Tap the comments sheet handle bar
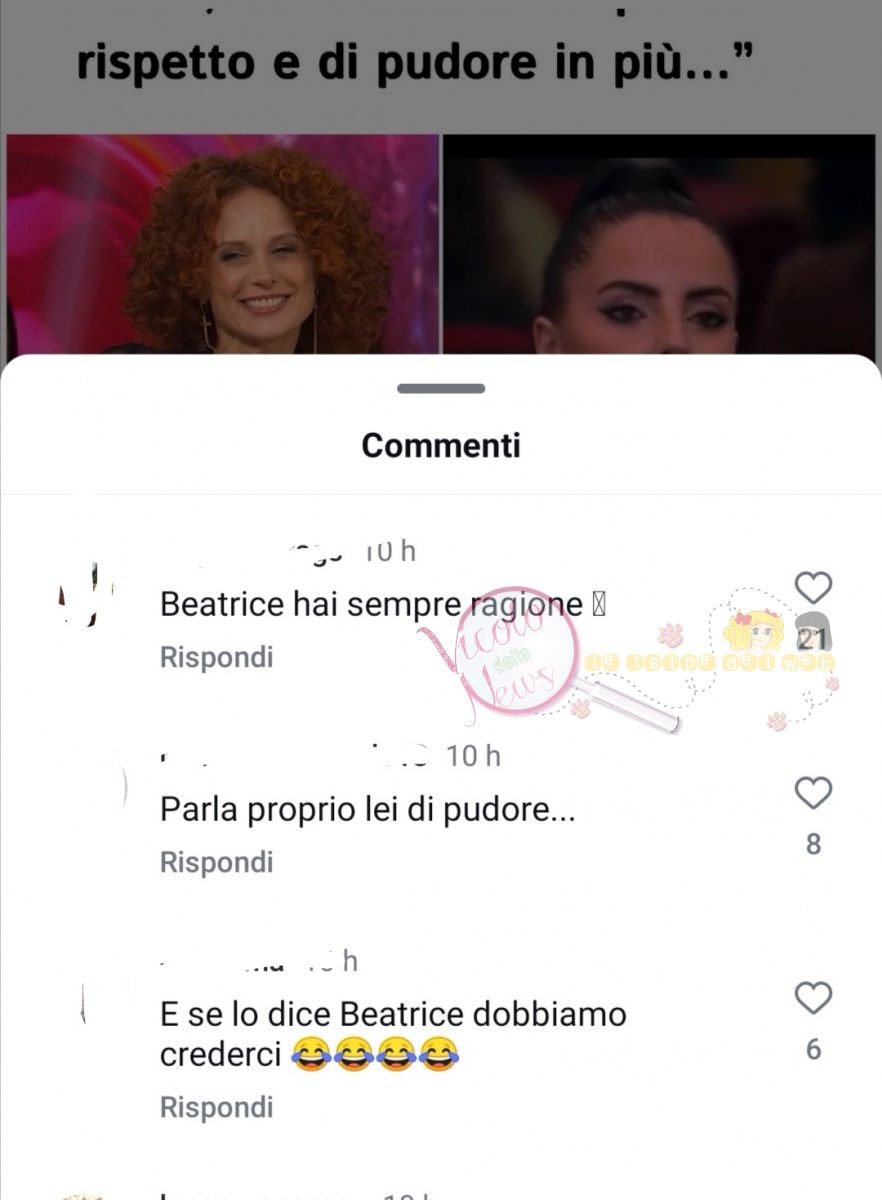Screen dimensions: 882x1200 pyautogui.click(x=441, y=388)
